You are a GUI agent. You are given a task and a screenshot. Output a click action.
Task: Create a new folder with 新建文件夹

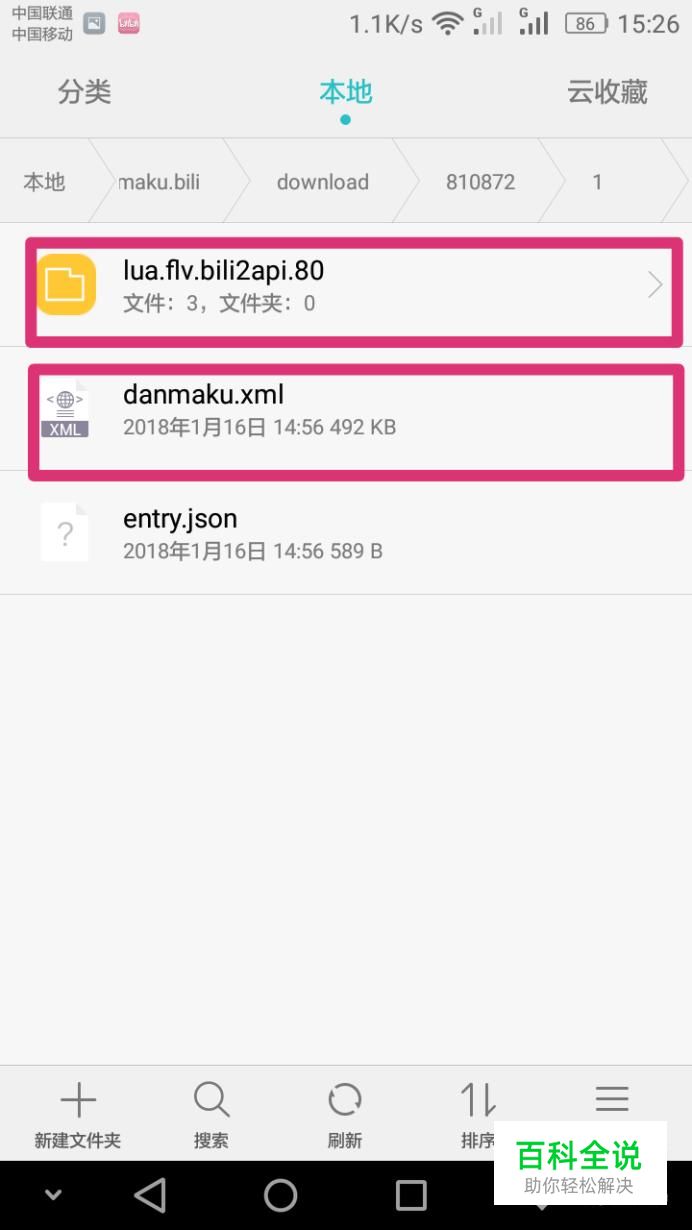tap(77, 1114)
